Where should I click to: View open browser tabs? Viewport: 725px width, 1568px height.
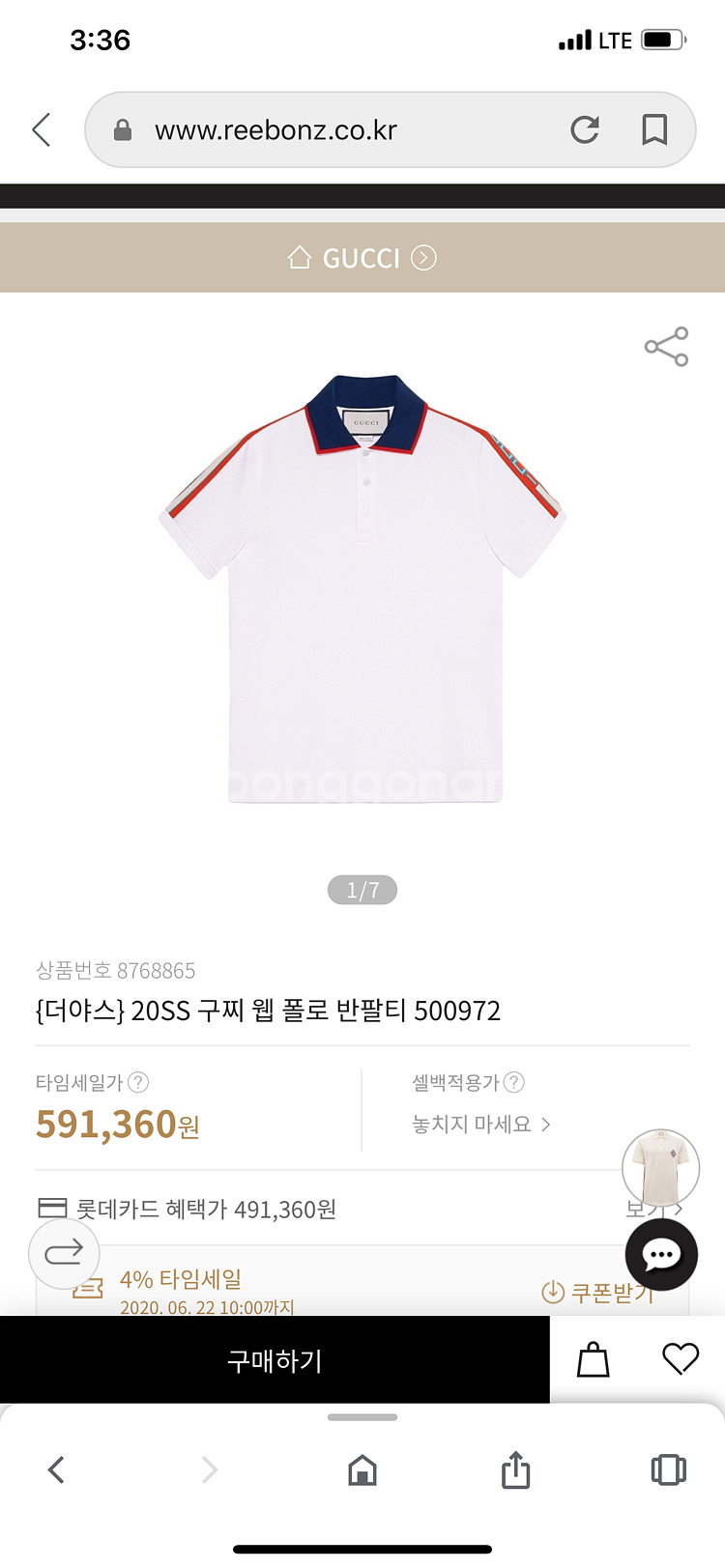pos(668,1470)
